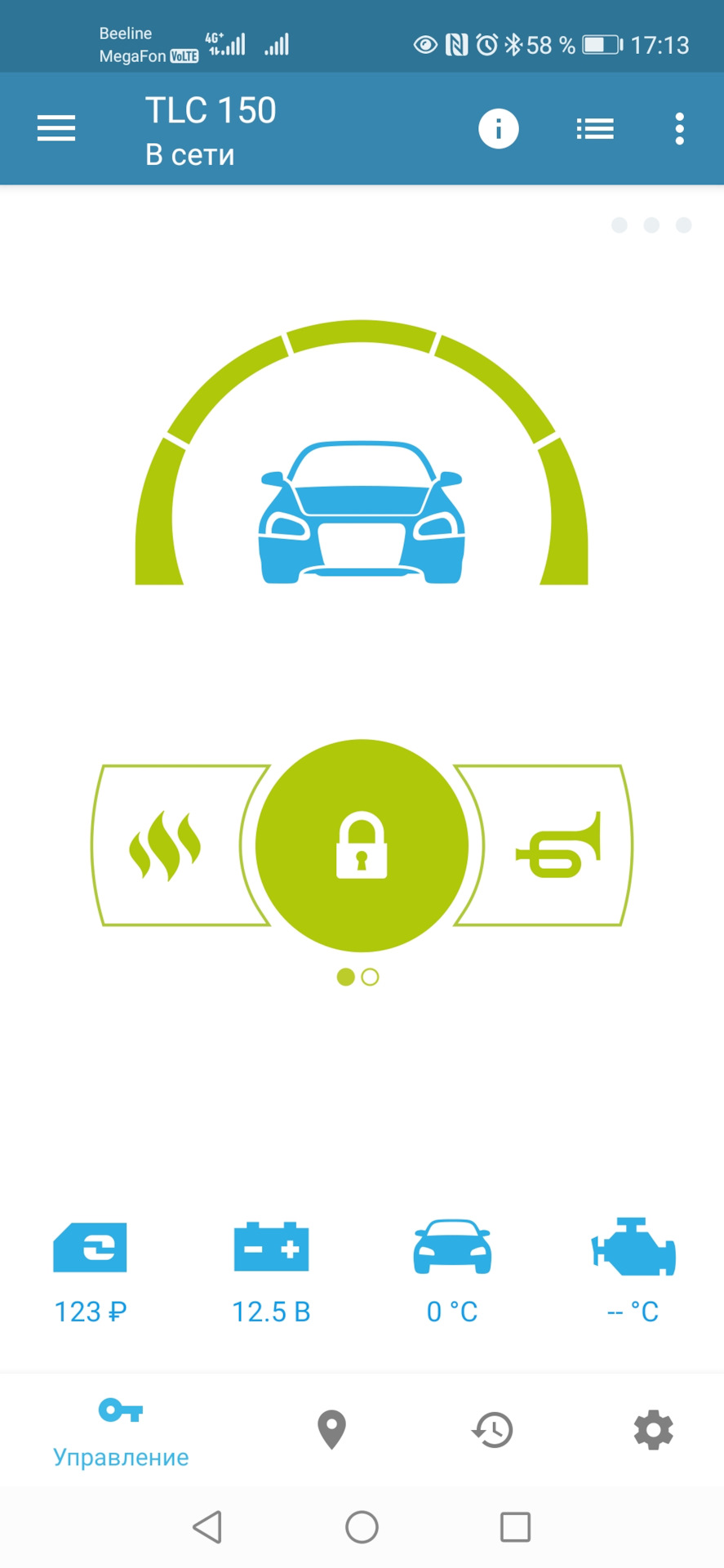Viewport: 724px width, 1568px height.
Task: Open the info icon in app bar
Action: coord(498,129)
